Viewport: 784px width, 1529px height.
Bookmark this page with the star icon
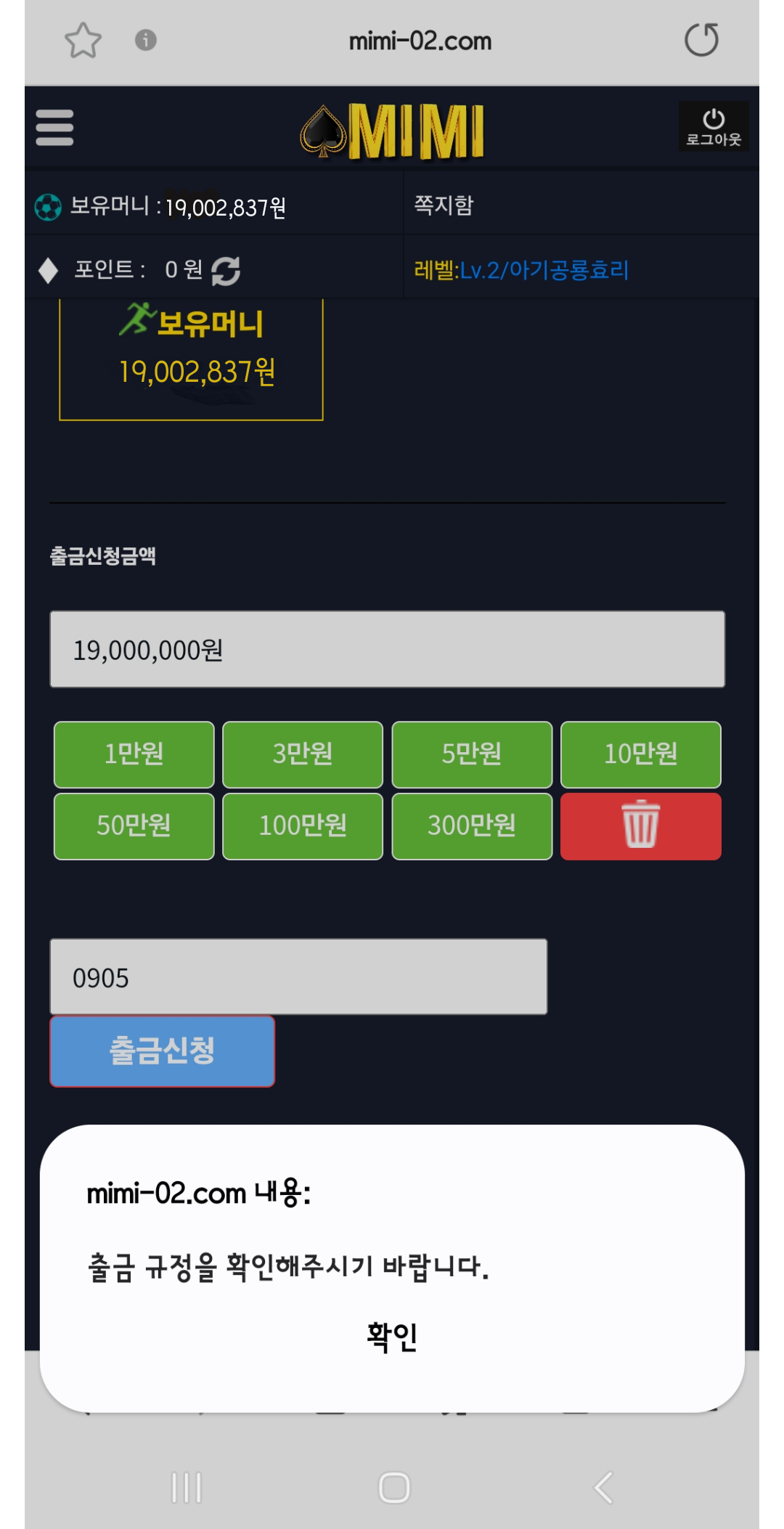[x=83, y=41]
